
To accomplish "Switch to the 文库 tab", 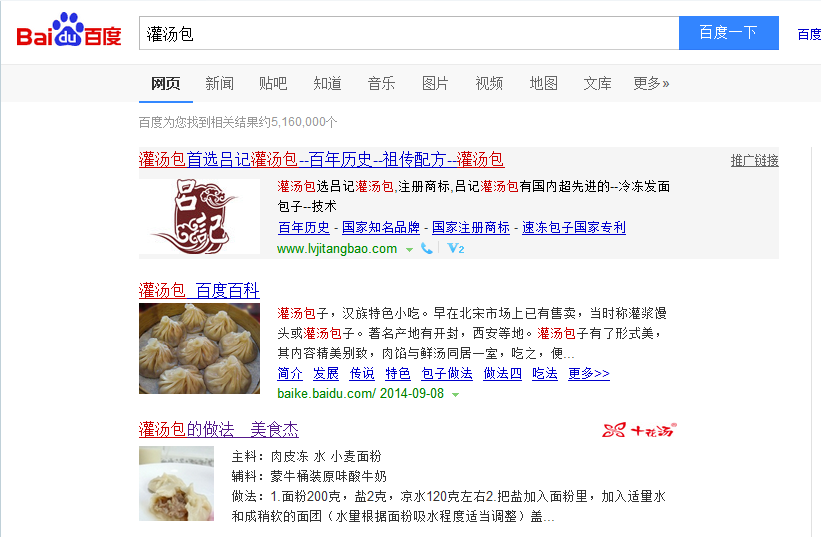I will click(x=597, y=83).
